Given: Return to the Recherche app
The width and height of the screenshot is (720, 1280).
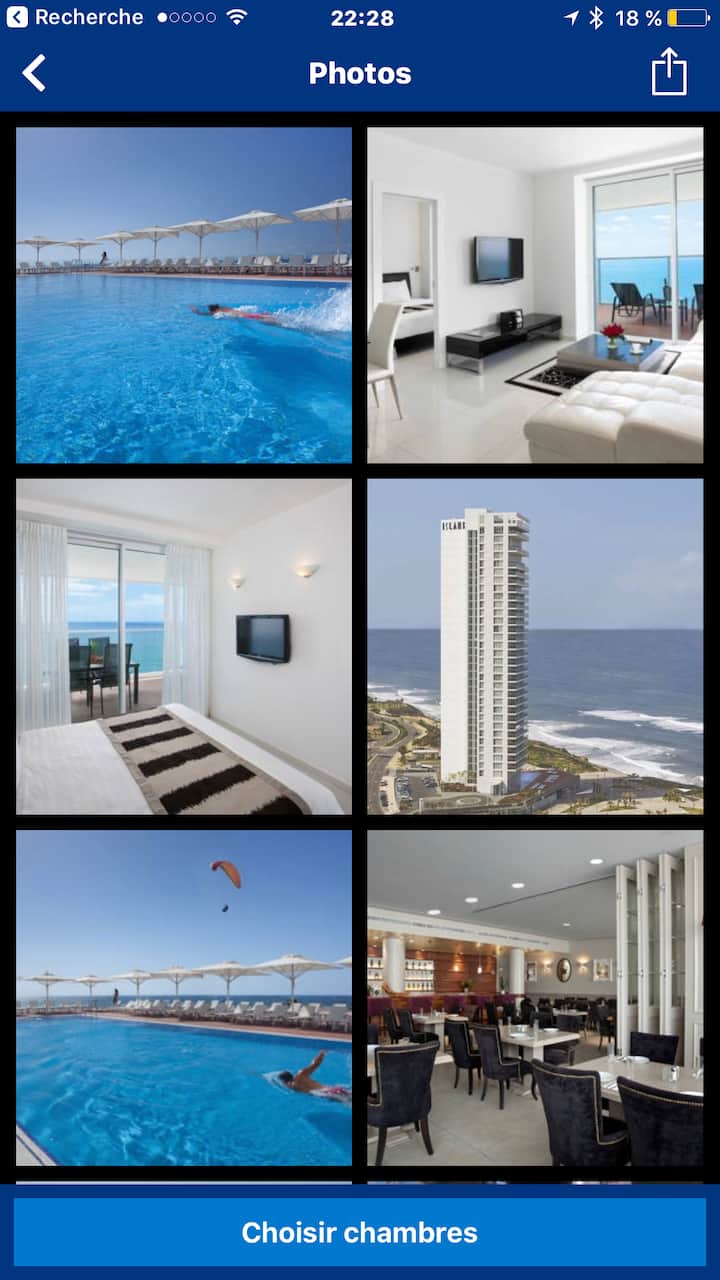Looking at the screenshot, I should [x=75, y=17].
